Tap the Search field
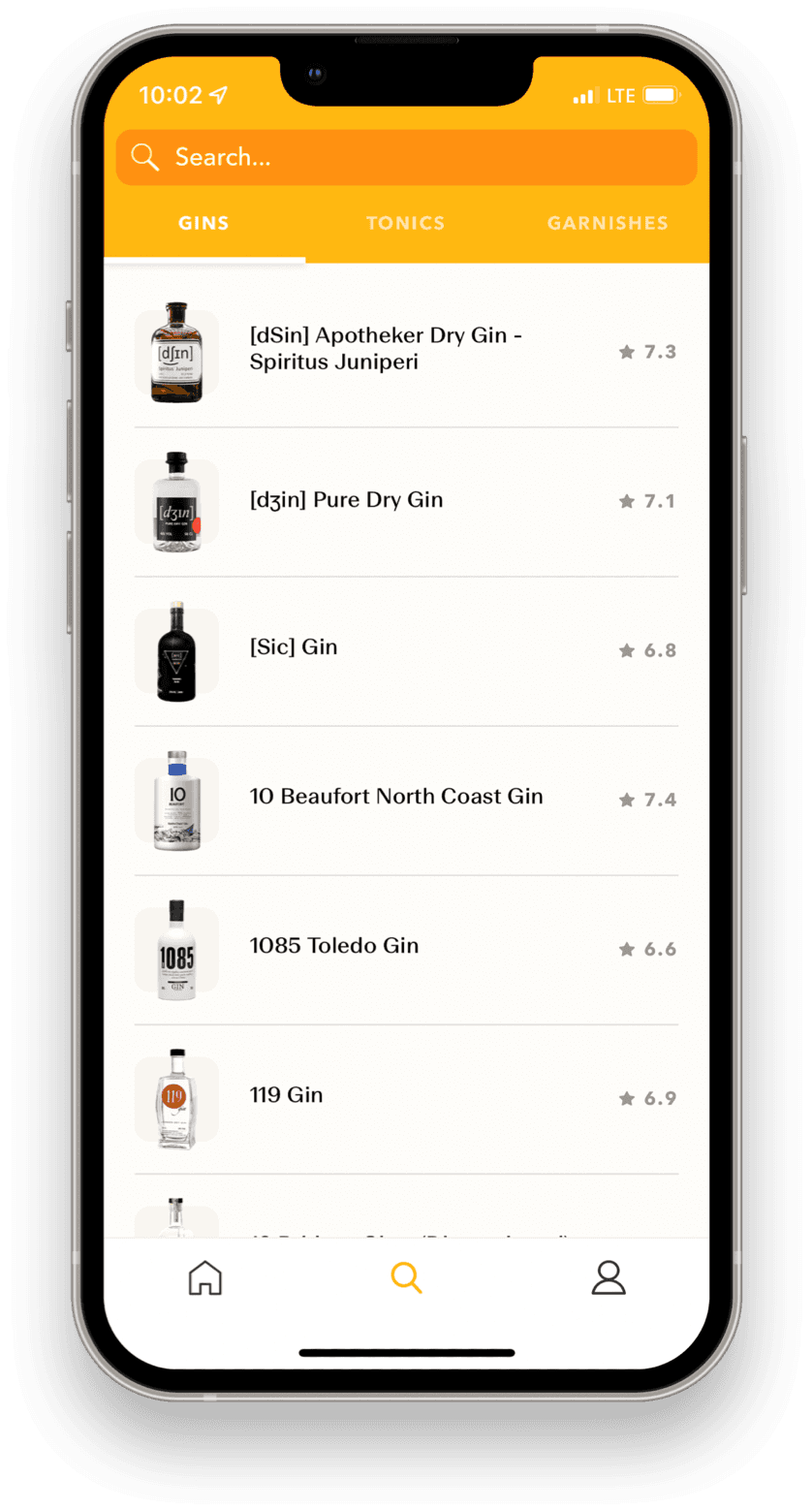 coord(406,157)
